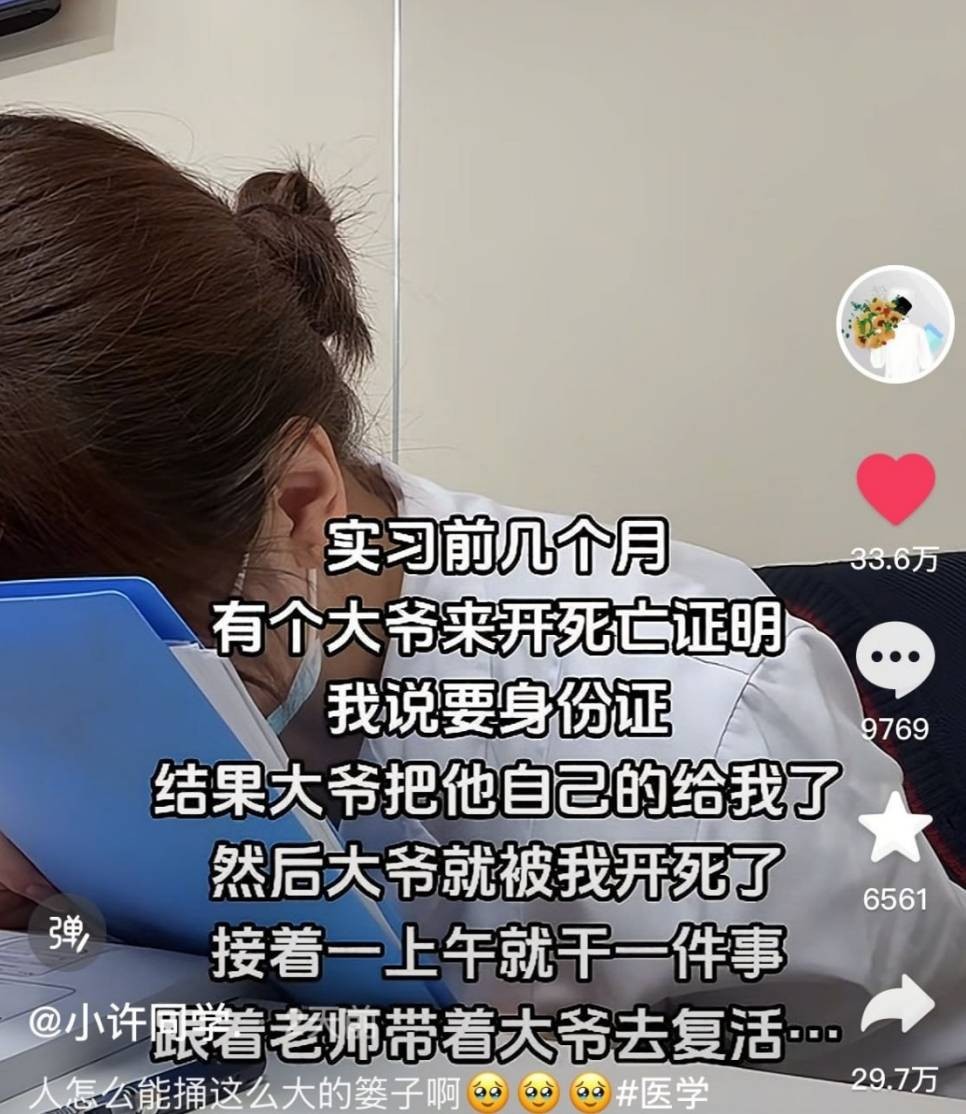Toggle the 弹 danmaku button

click(68, 934)
